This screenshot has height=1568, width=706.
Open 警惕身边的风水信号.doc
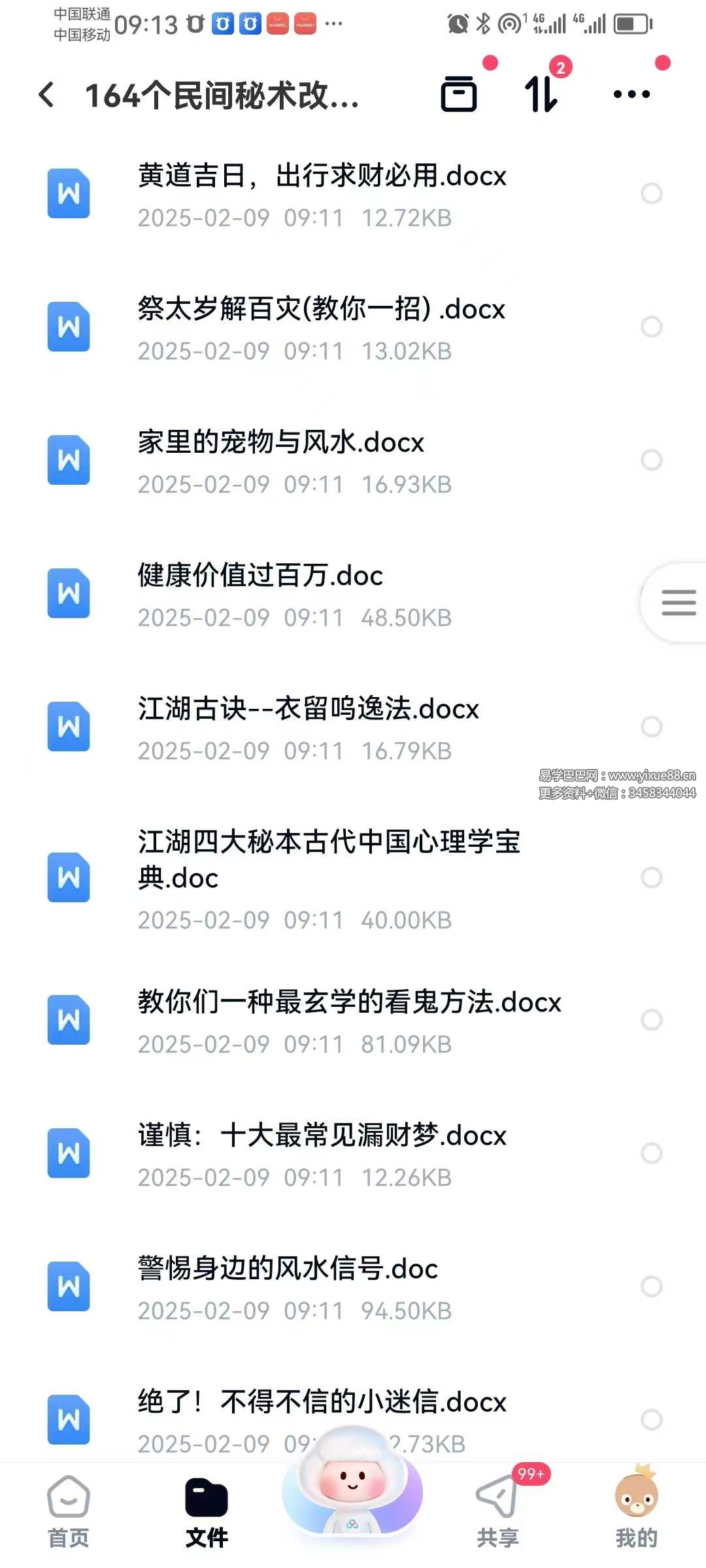click(353, 1287)
